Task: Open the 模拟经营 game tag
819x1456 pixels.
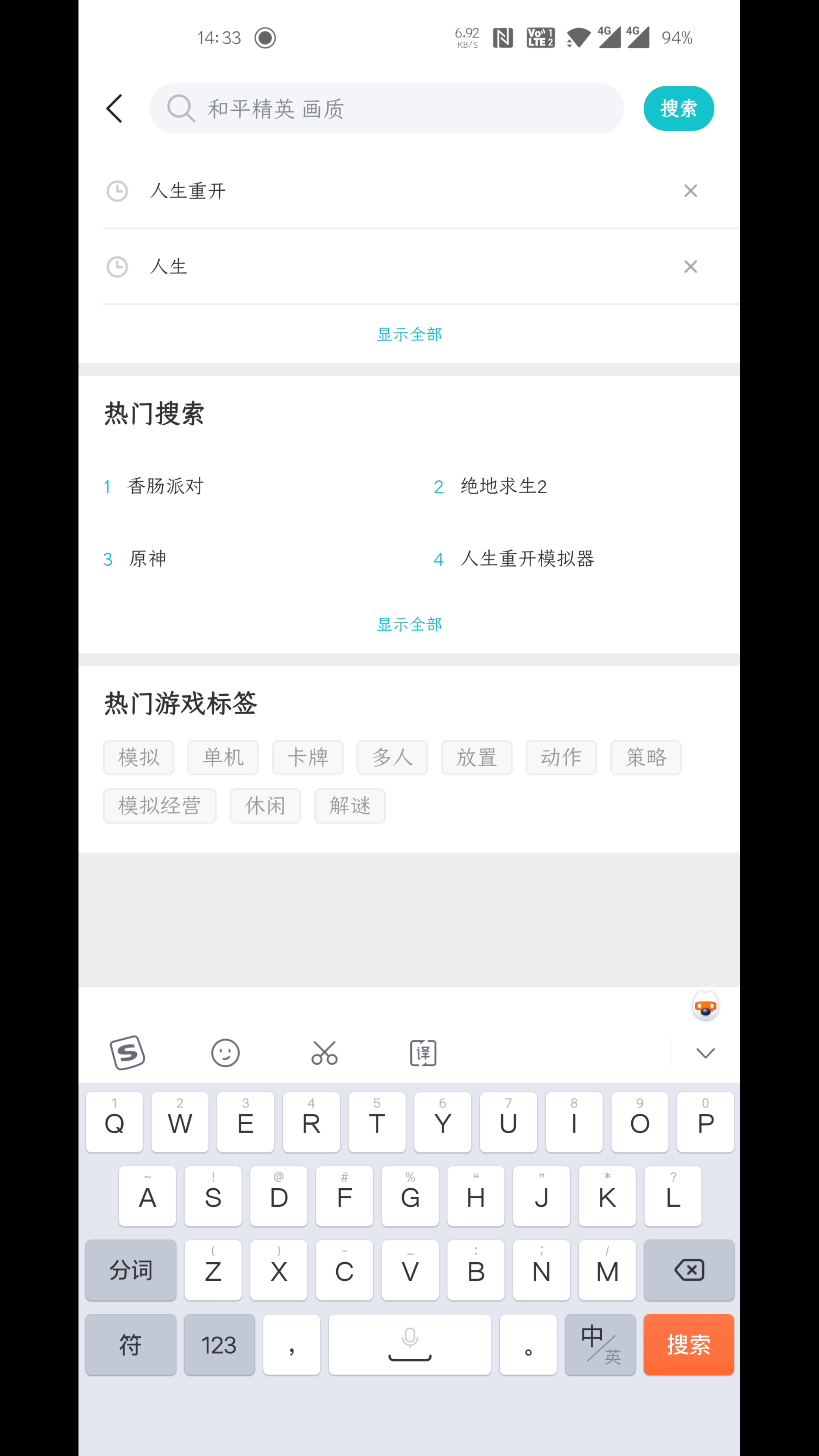Action: click(x=159, y=805)
